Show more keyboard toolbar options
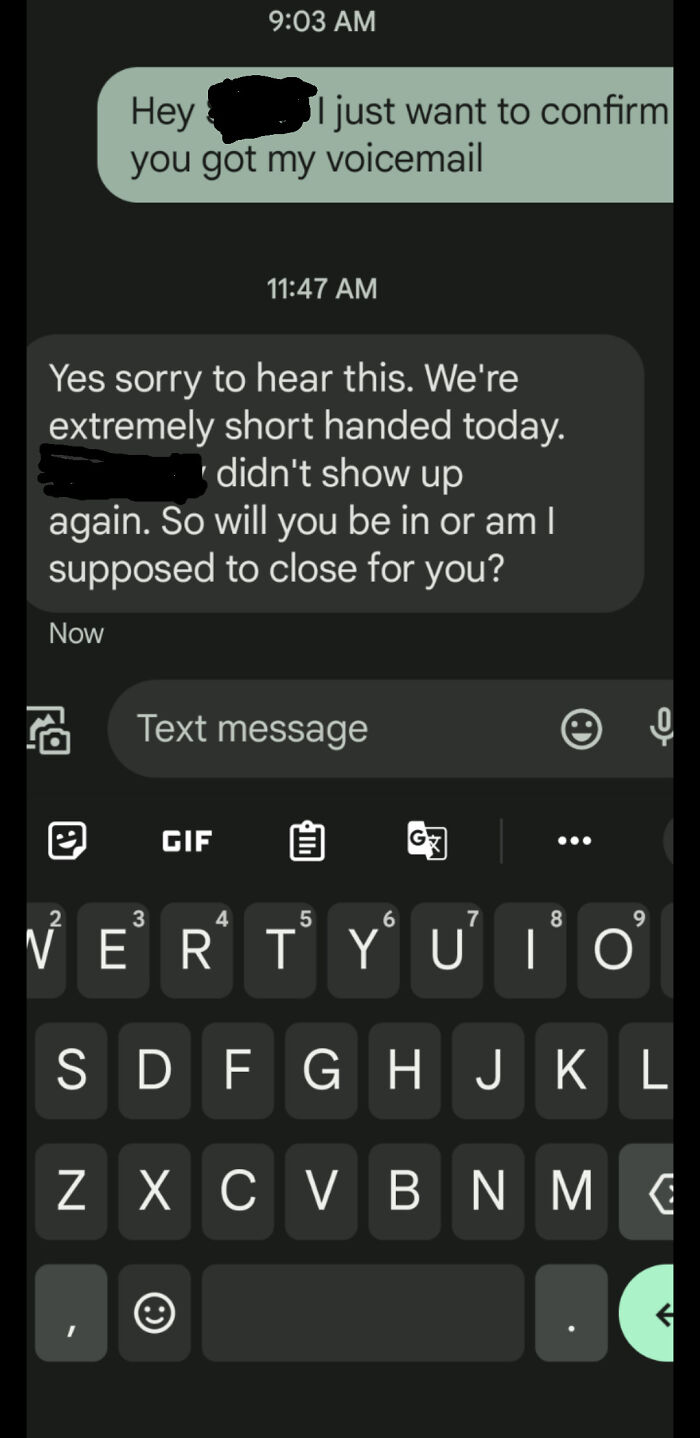Screen dimensions: 700x1438 (x=574, y=841)
